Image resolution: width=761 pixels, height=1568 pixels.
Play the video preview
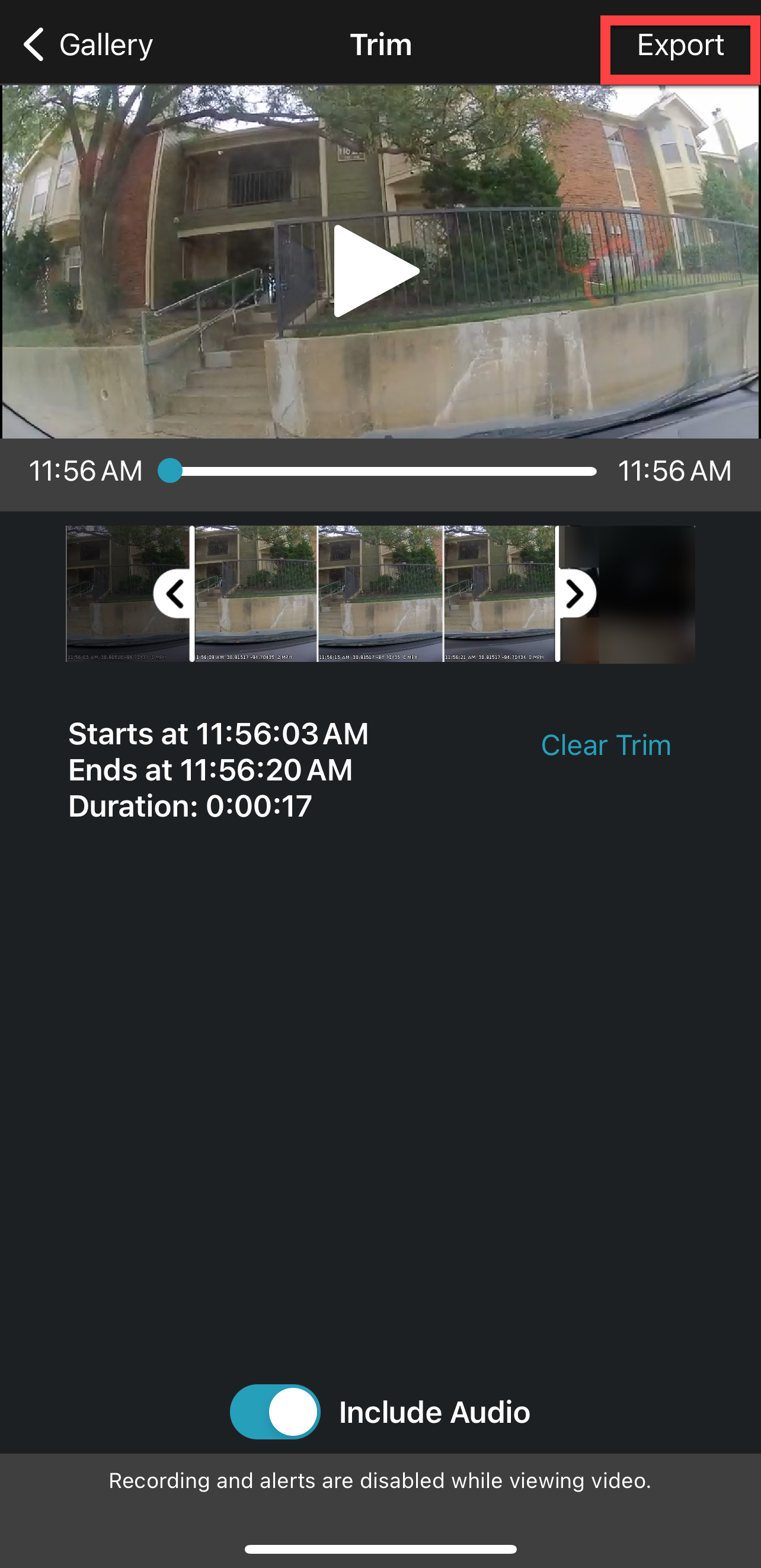tap(376, 271)
